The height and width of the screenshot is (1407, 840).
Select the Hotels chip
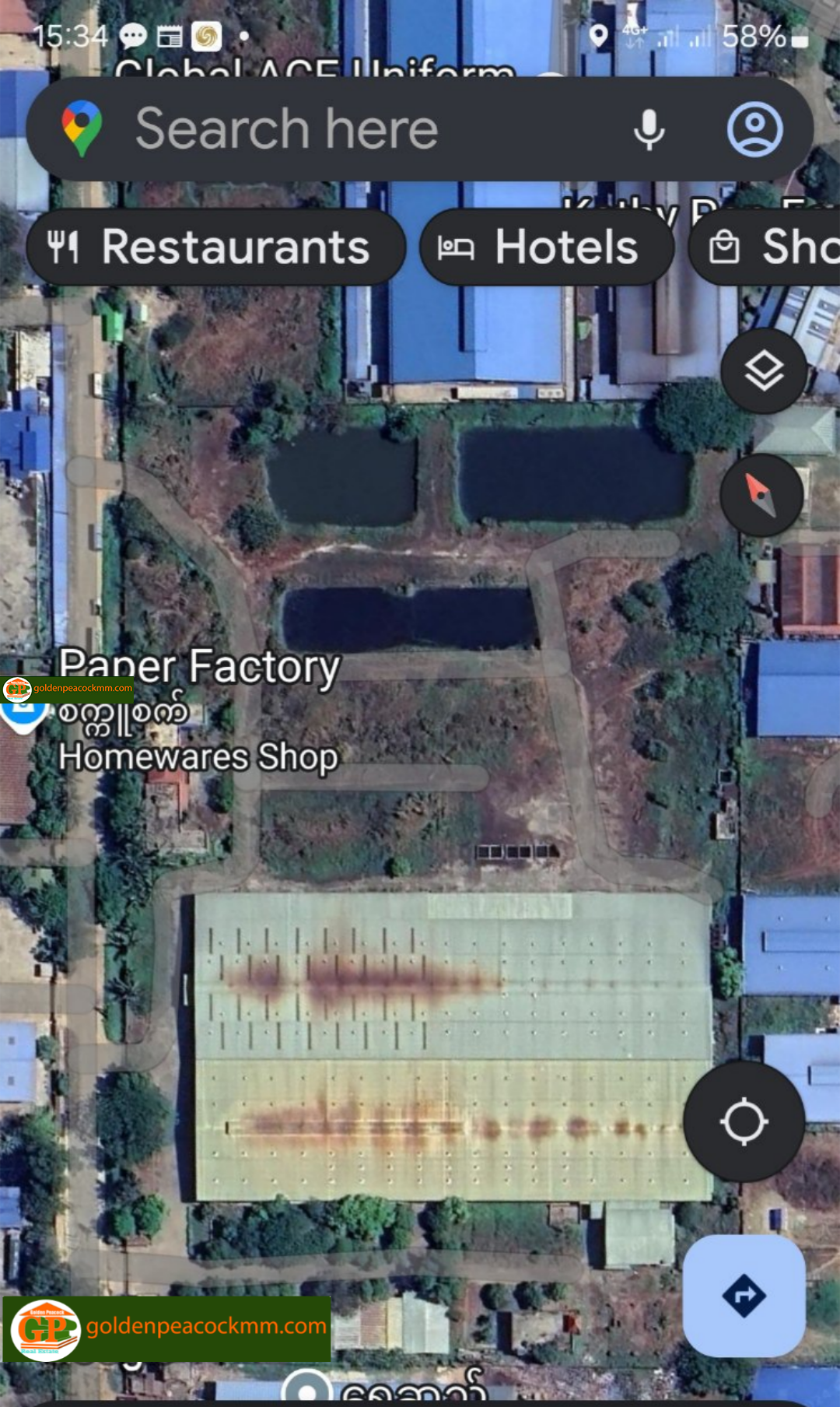point(547,247)
